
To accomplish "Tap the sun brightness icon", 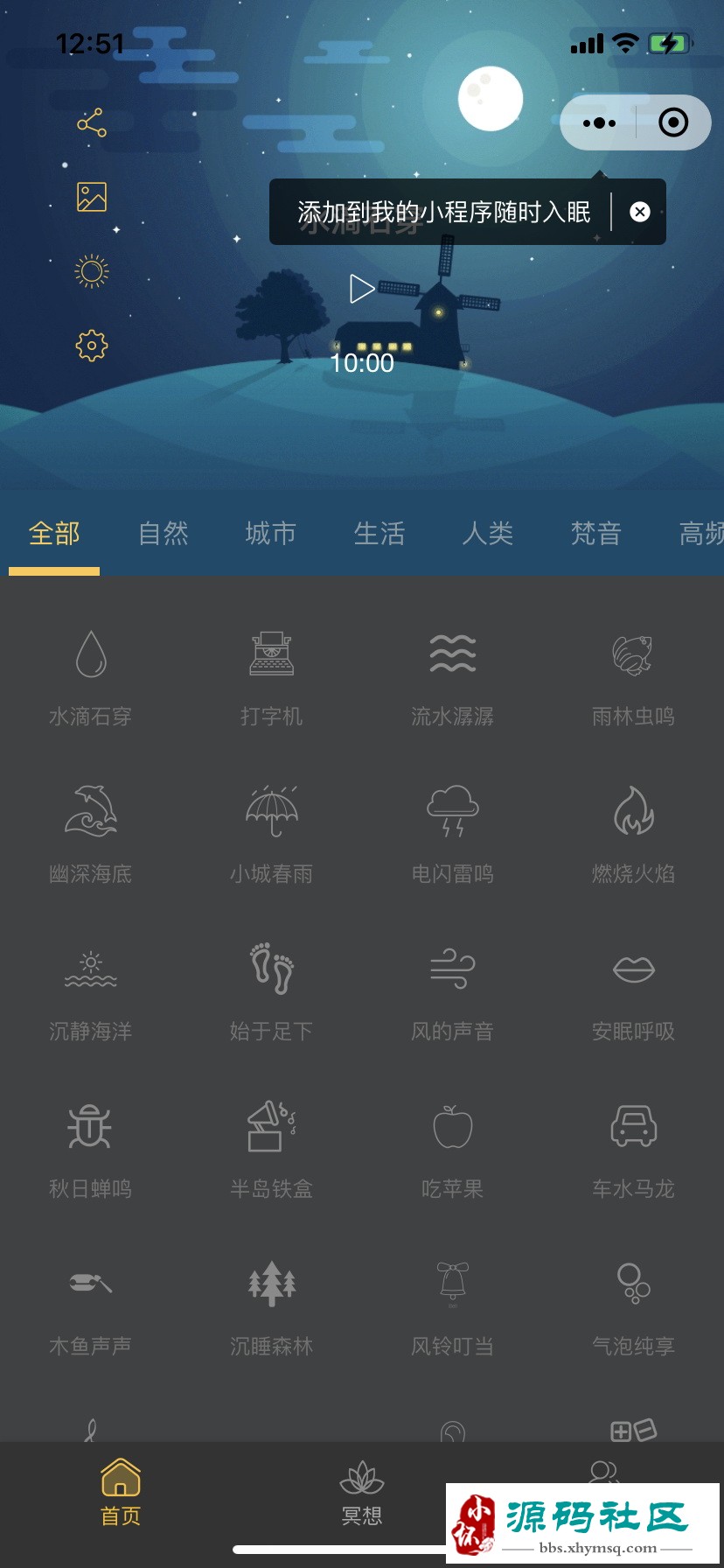I will coord(92,271).
